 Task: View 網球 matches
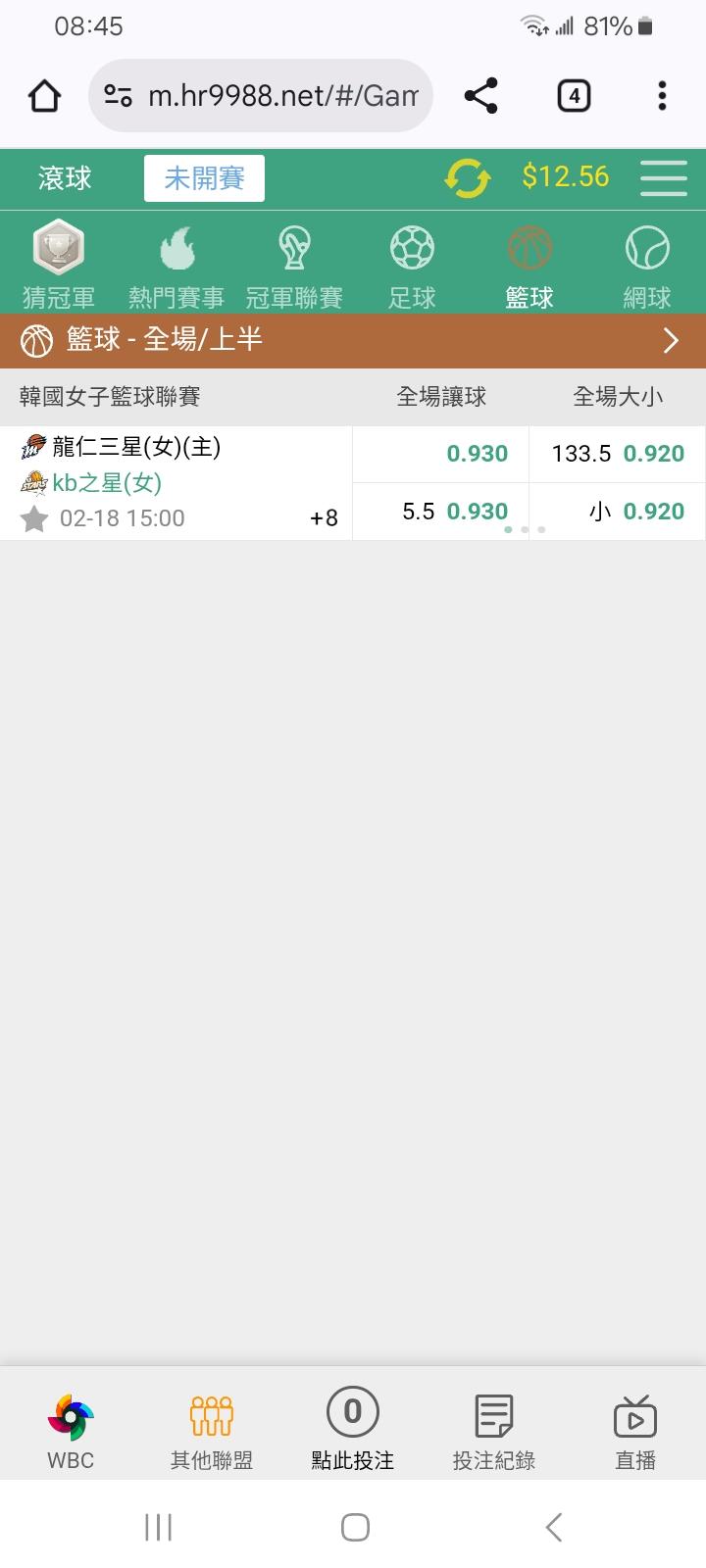pos(647,265)
